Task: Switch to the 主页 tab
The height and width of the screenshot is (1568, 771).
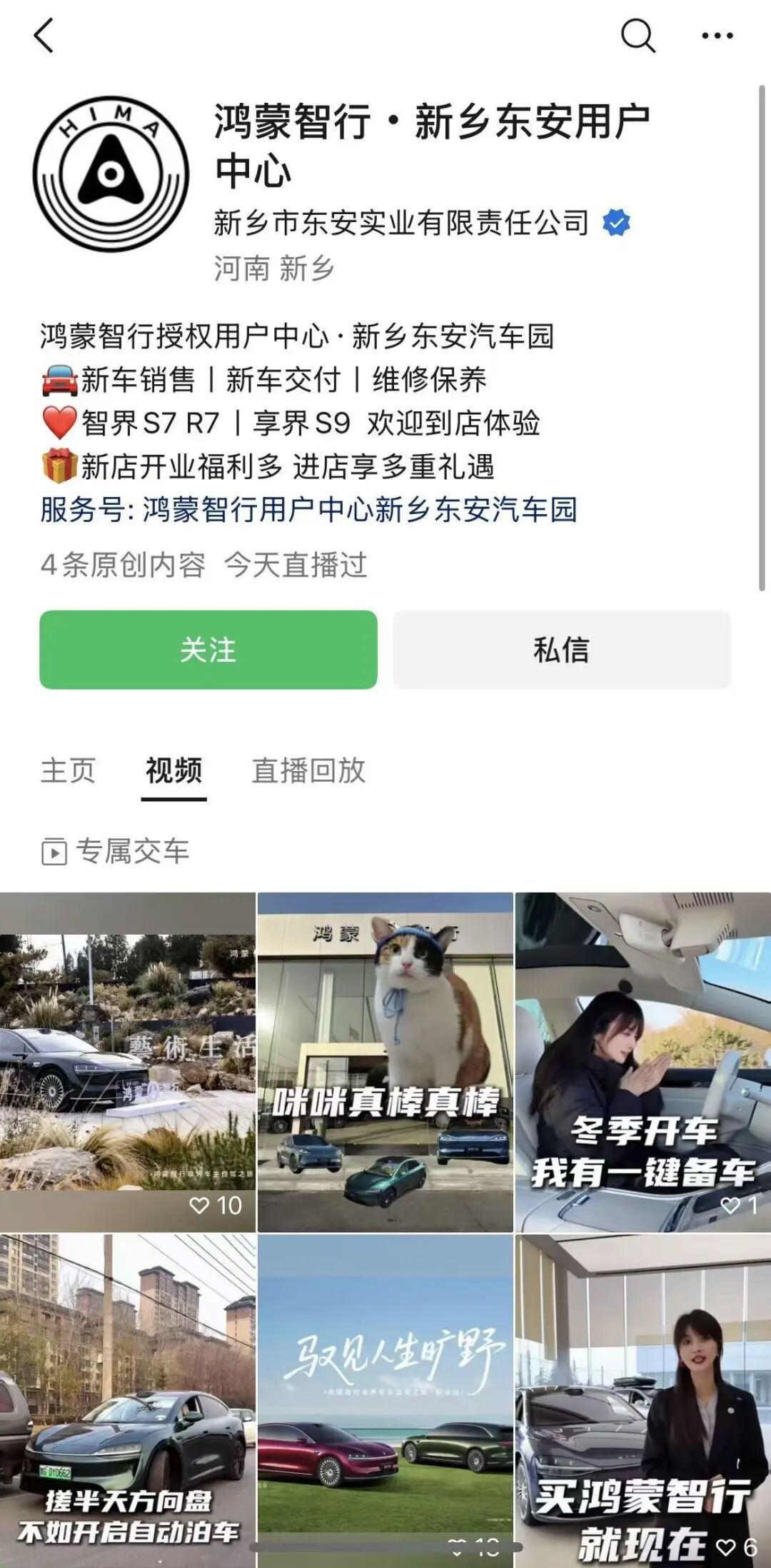Action: click(68, 770)
